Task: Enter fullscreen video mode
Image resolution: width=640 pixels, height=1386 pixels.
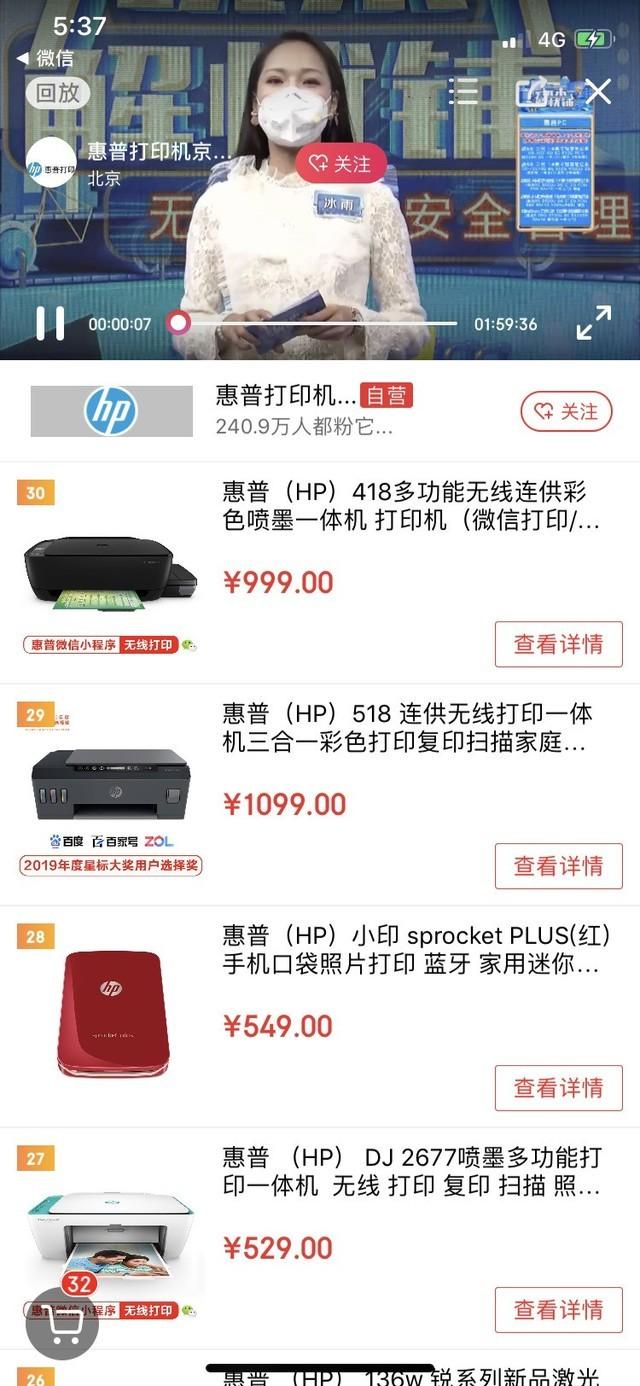Action: click(593, 322)
